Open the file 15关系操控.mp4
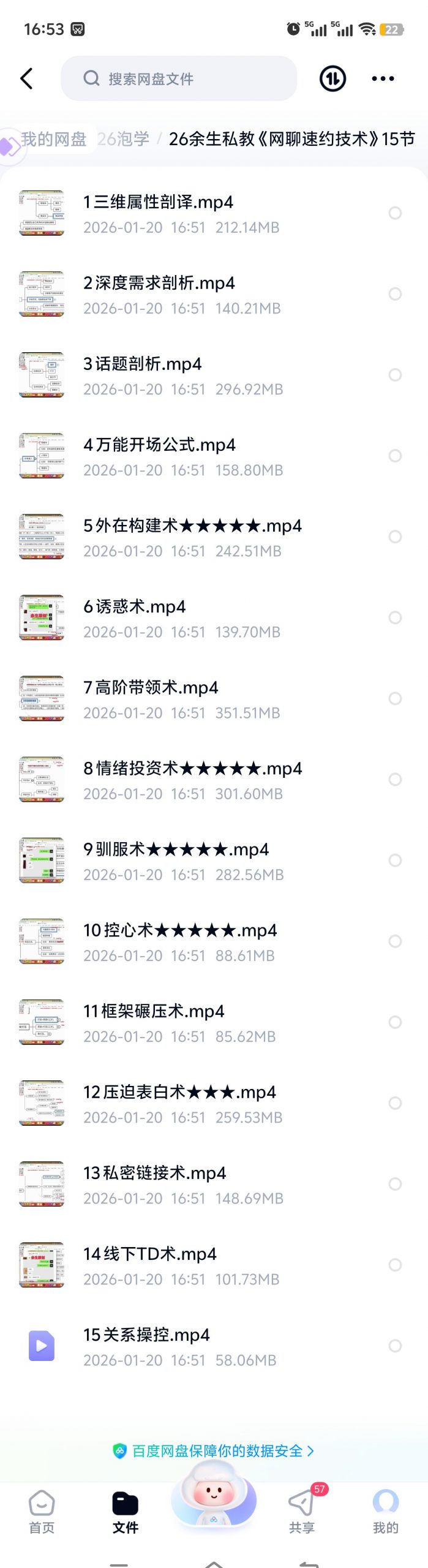This screenshot has height=1568, width=428. click(146, 1335)
